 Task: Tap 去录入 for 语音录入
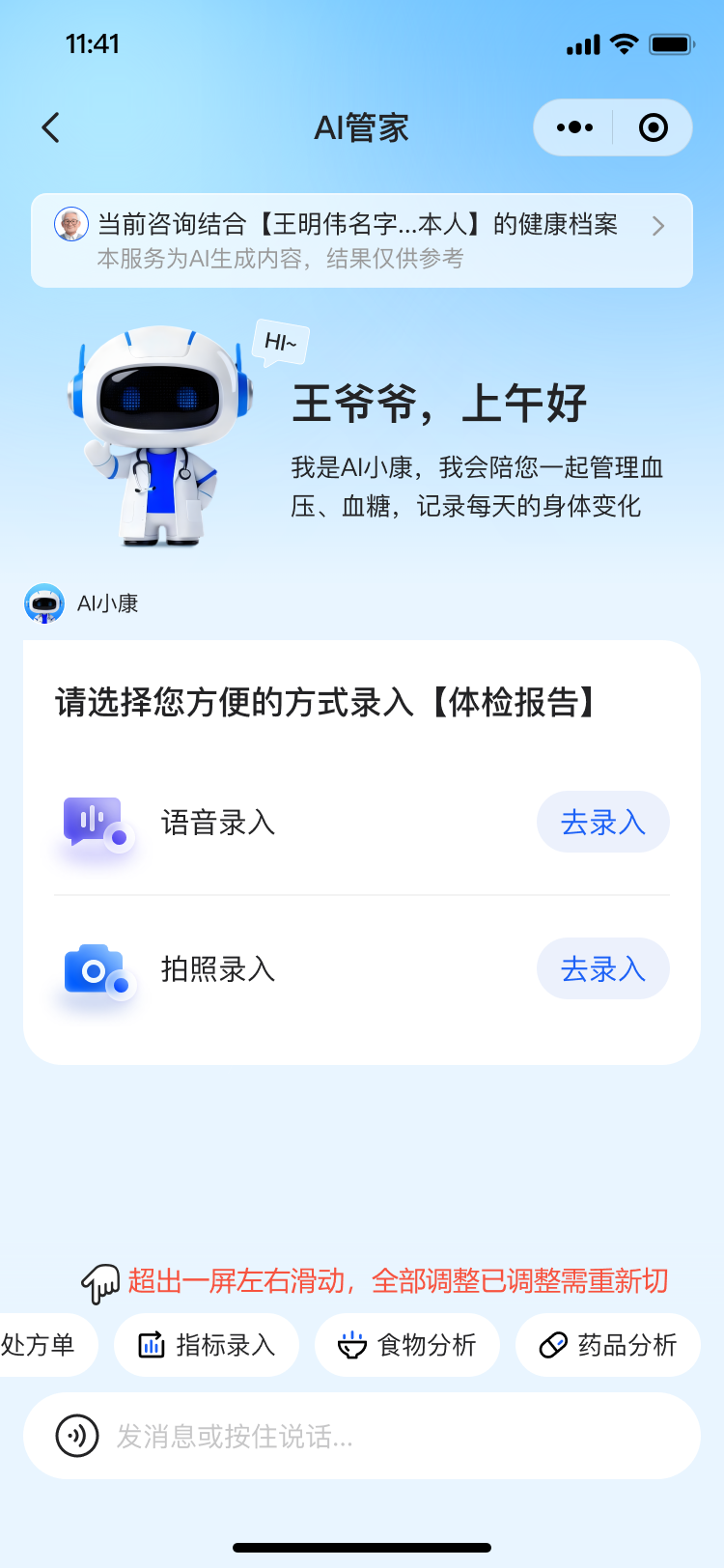point(603,822)
